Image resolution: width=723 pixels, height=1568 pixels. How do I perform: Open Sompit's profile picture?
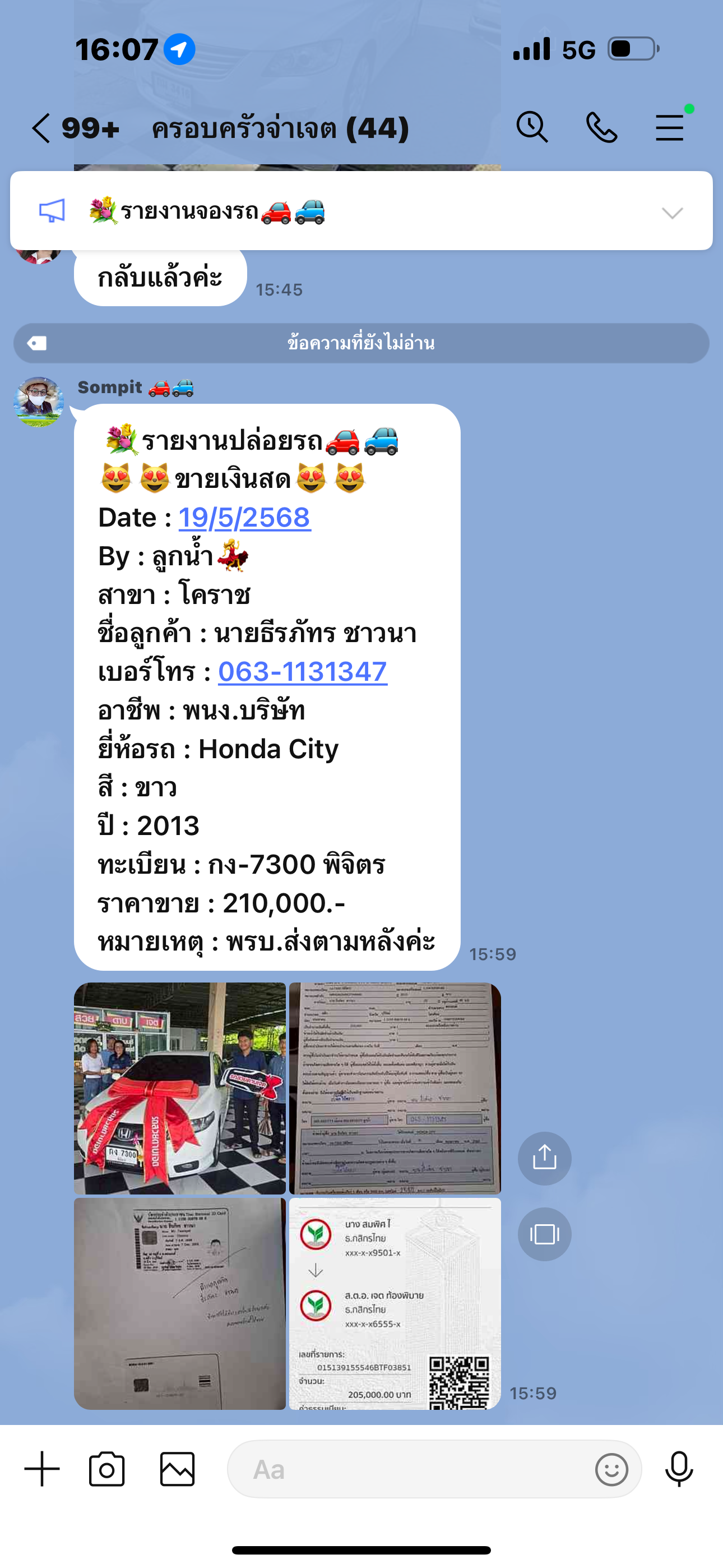(38, 402)
